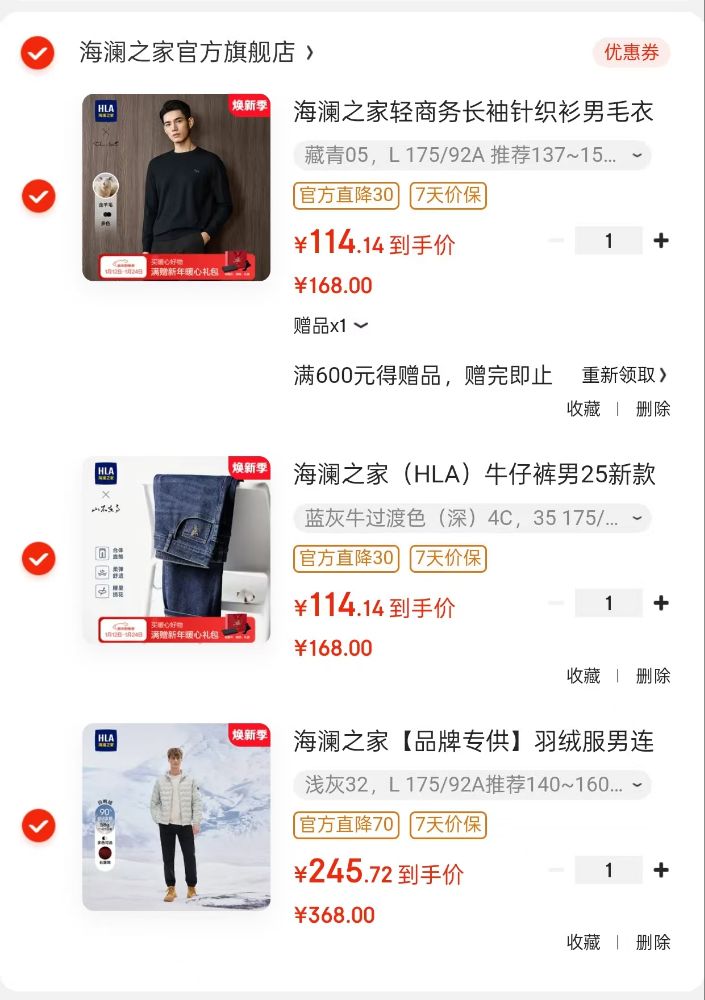Uncheck the 海澜之家官方旗舰店 store checkbox
705x1000 pixels.
38,52
